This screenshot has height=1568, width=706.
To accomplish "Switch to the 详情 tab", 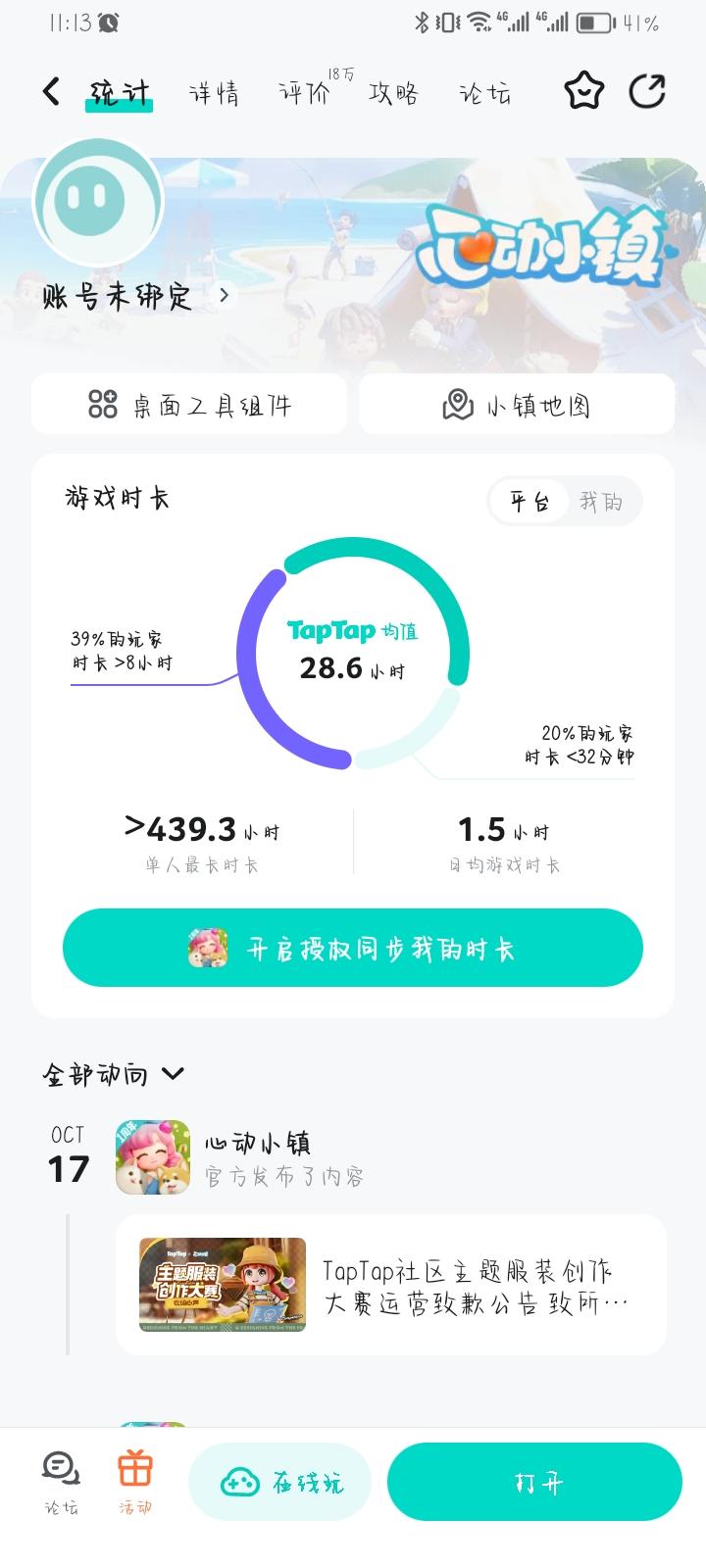I will click(x=214, y=93).
